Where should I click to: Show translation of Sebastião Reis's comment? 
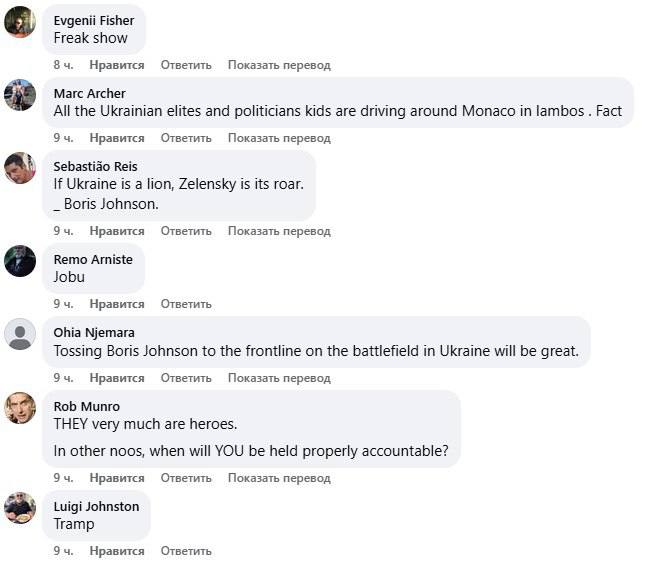point(278,231)
